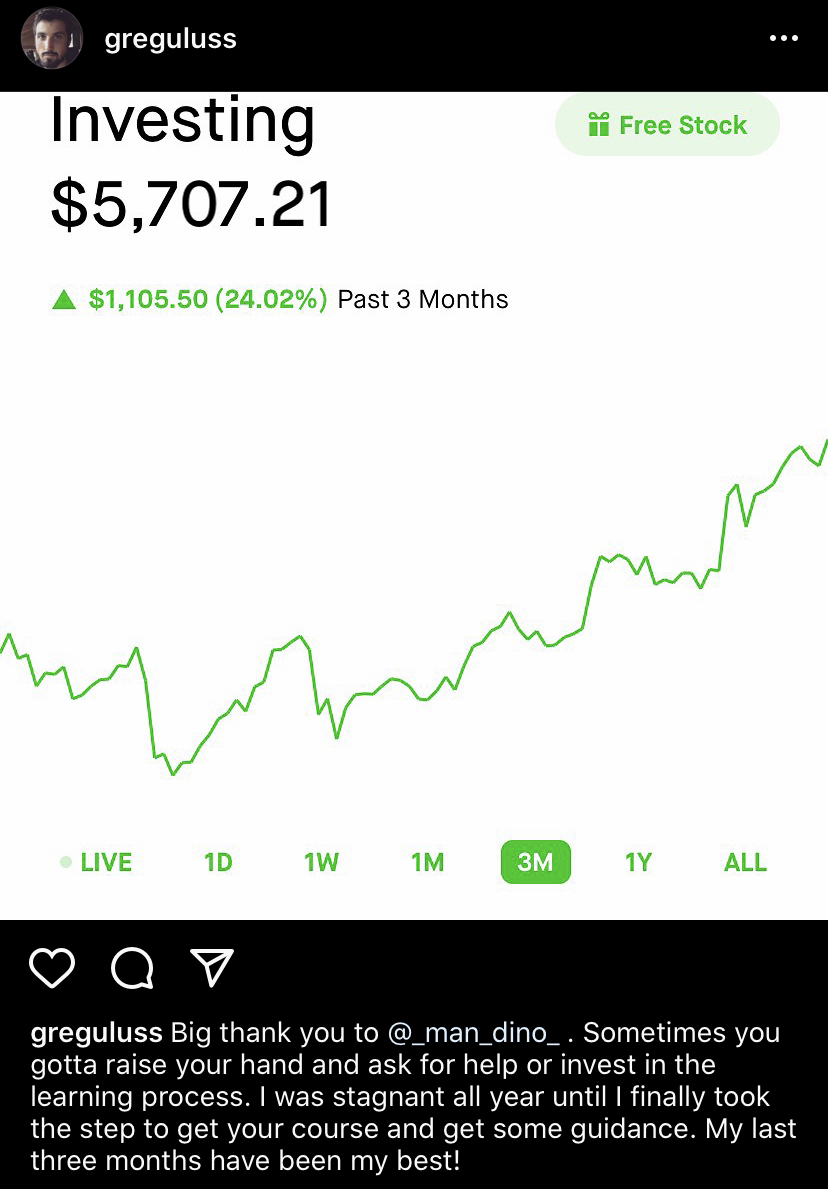
Task: Share the post via paper plane icon
Action: click(211, 968)
